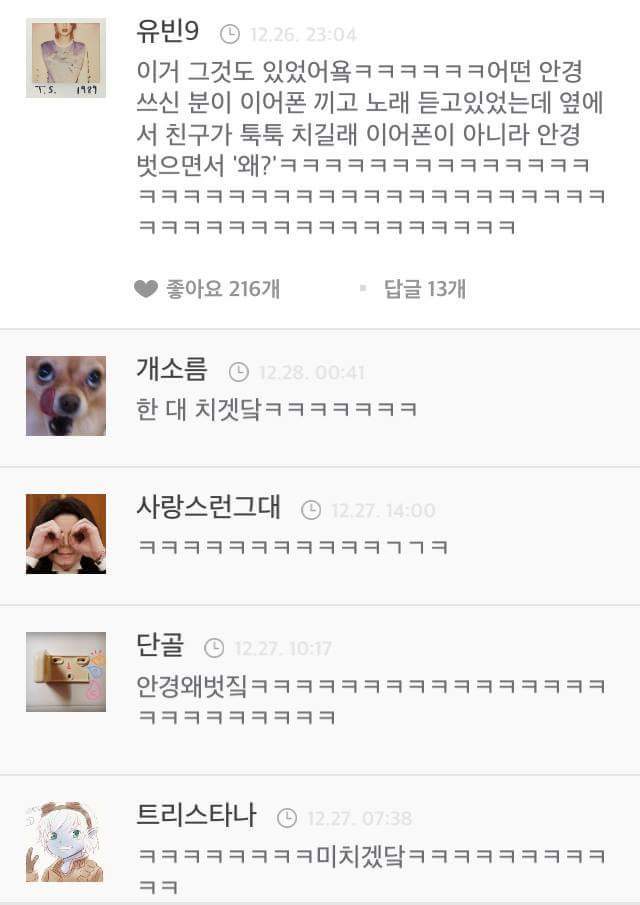Viewport: 640px width, 905px height.
Task: Tap the username 트리스타나
Action: point(196,817)
